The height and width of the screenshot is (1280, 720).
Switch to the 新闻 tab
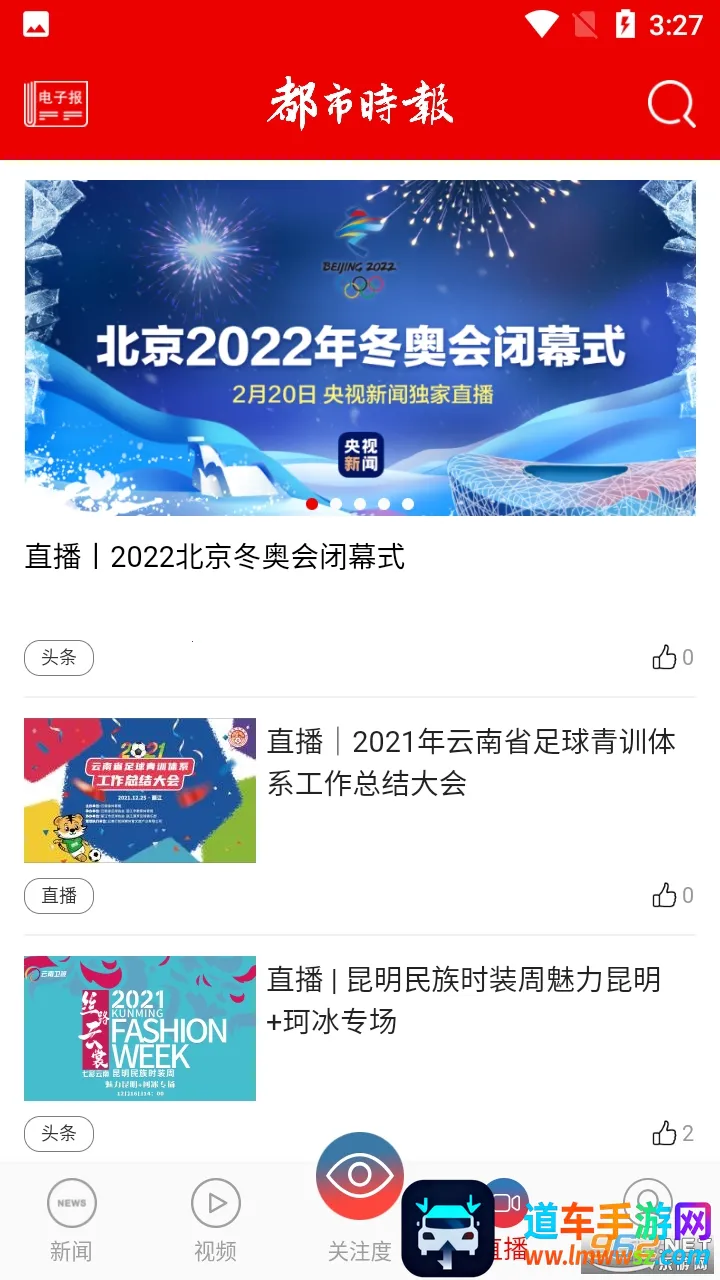[71, 1220]
